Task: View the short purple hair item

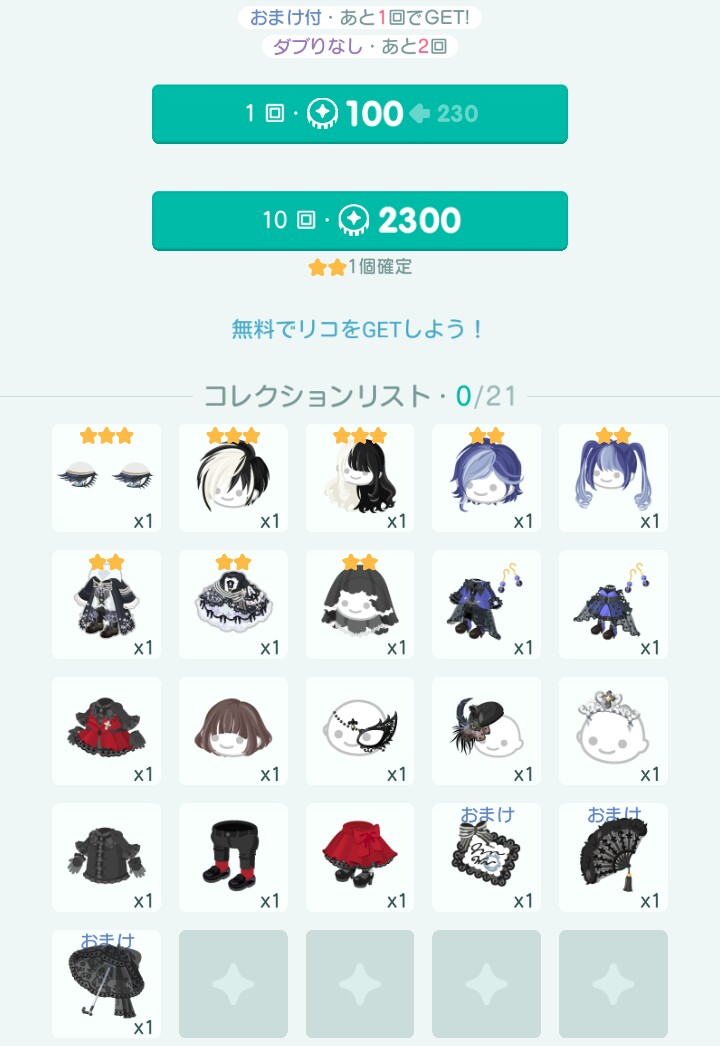Action: [487, 477]
